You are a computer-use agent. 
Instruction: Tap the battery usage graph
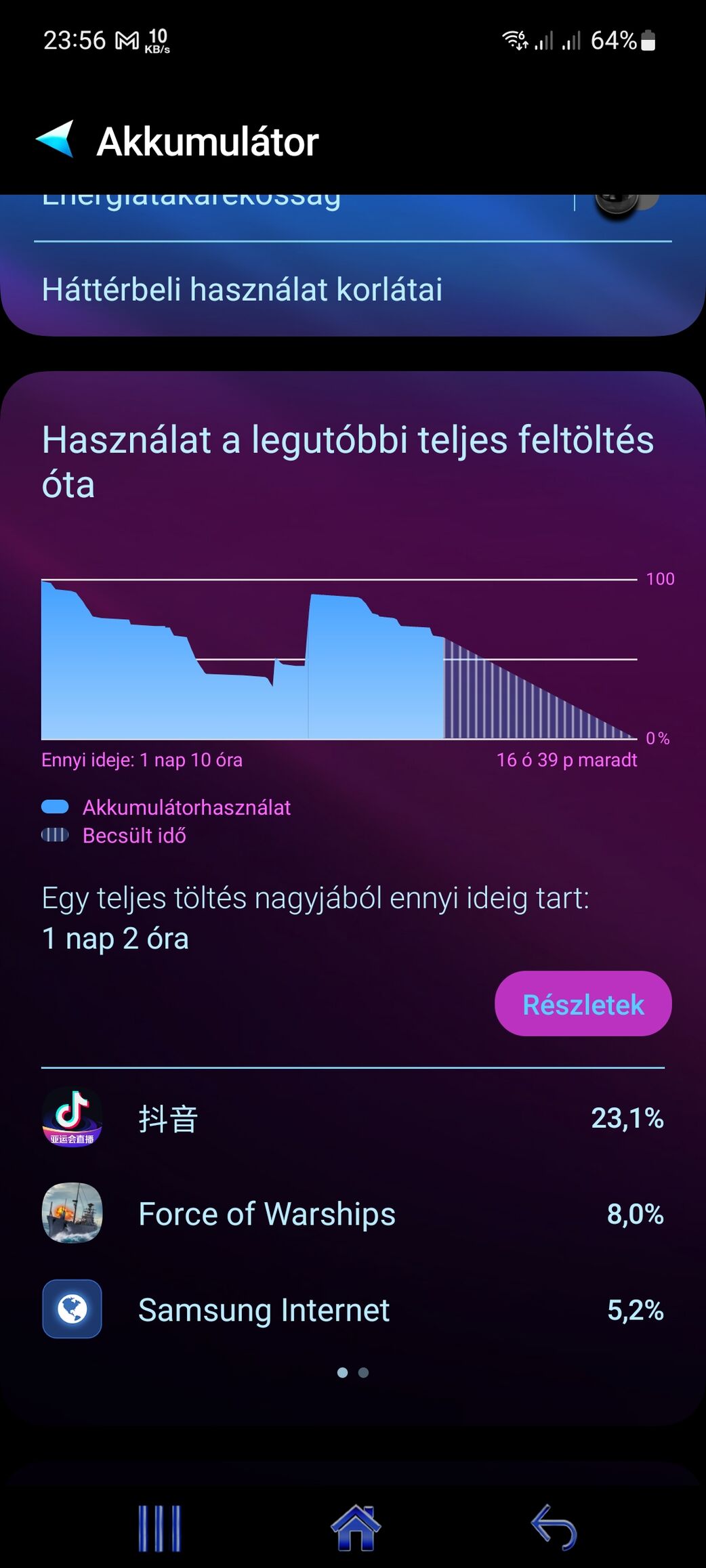point(339,659)
